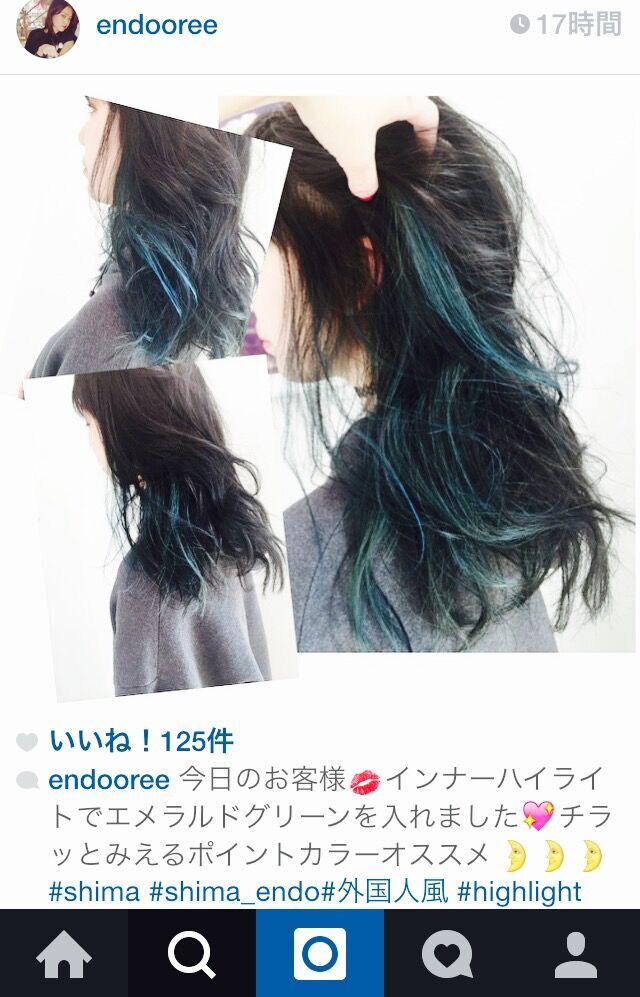Open the camera tab
640x997 pixels.
click(320, 953)
